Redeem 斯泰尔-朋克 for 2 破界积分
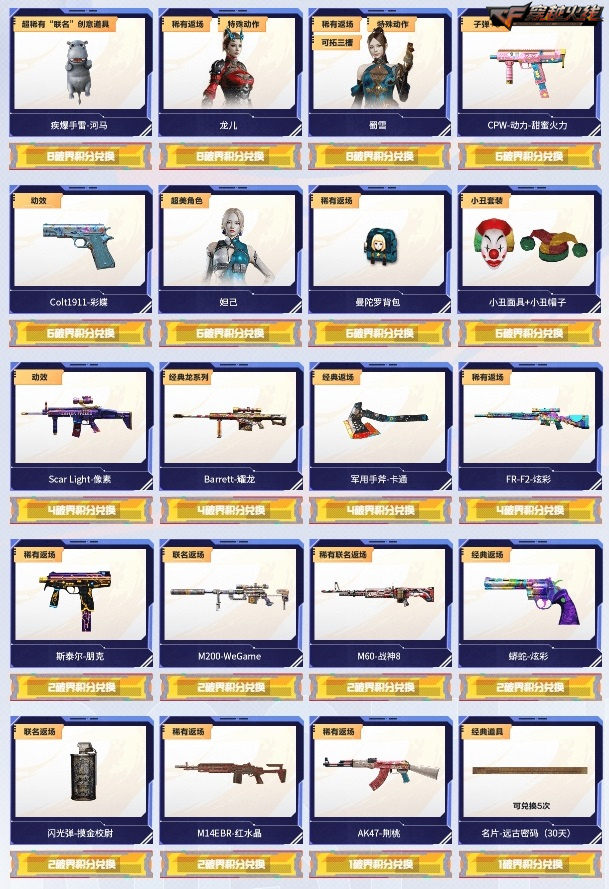Screen dimensions: 609x889 pyautogui.click(x=81, y=687)
